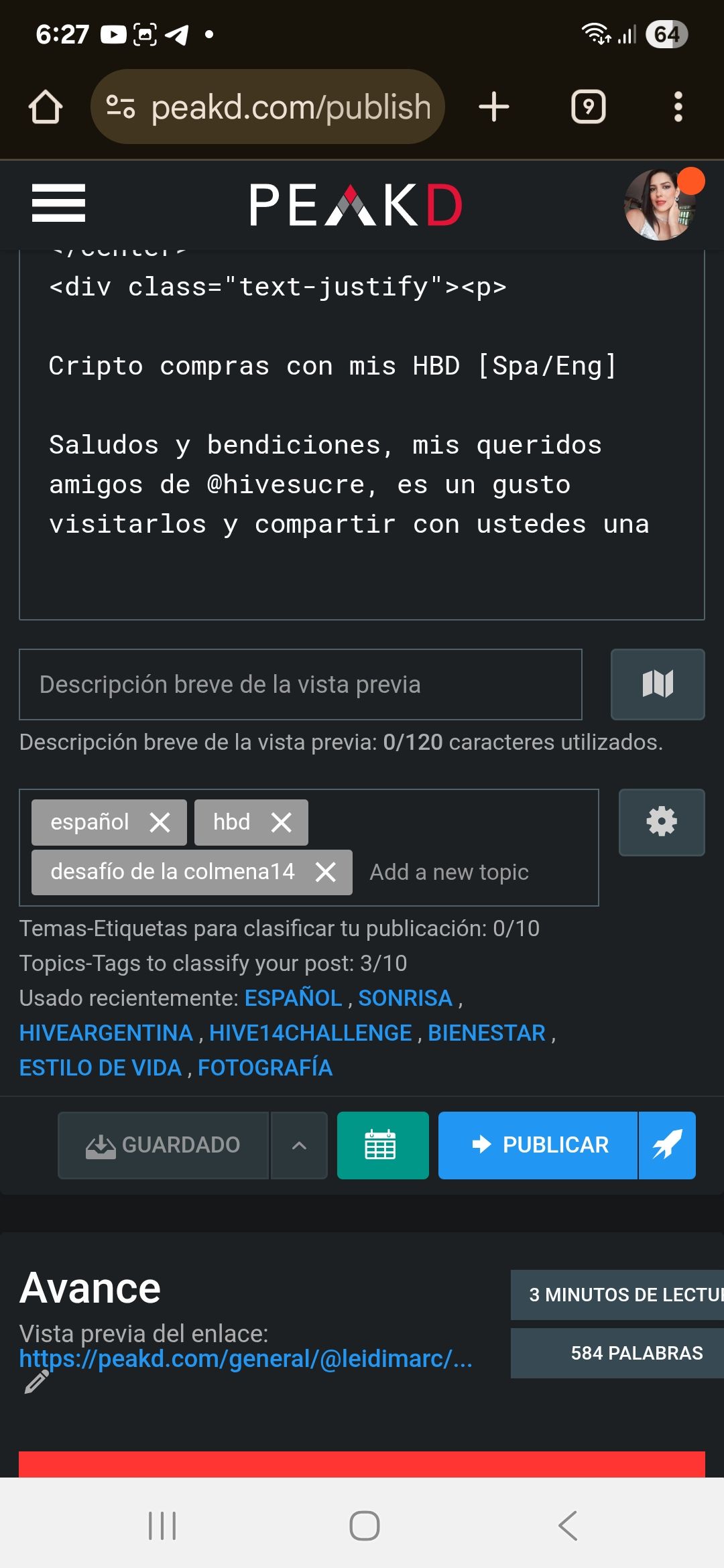Open the tab switcher showing 9 tabs
Image resolution: width=724 pixels, height=1568 pixels.
coord(588,107)
